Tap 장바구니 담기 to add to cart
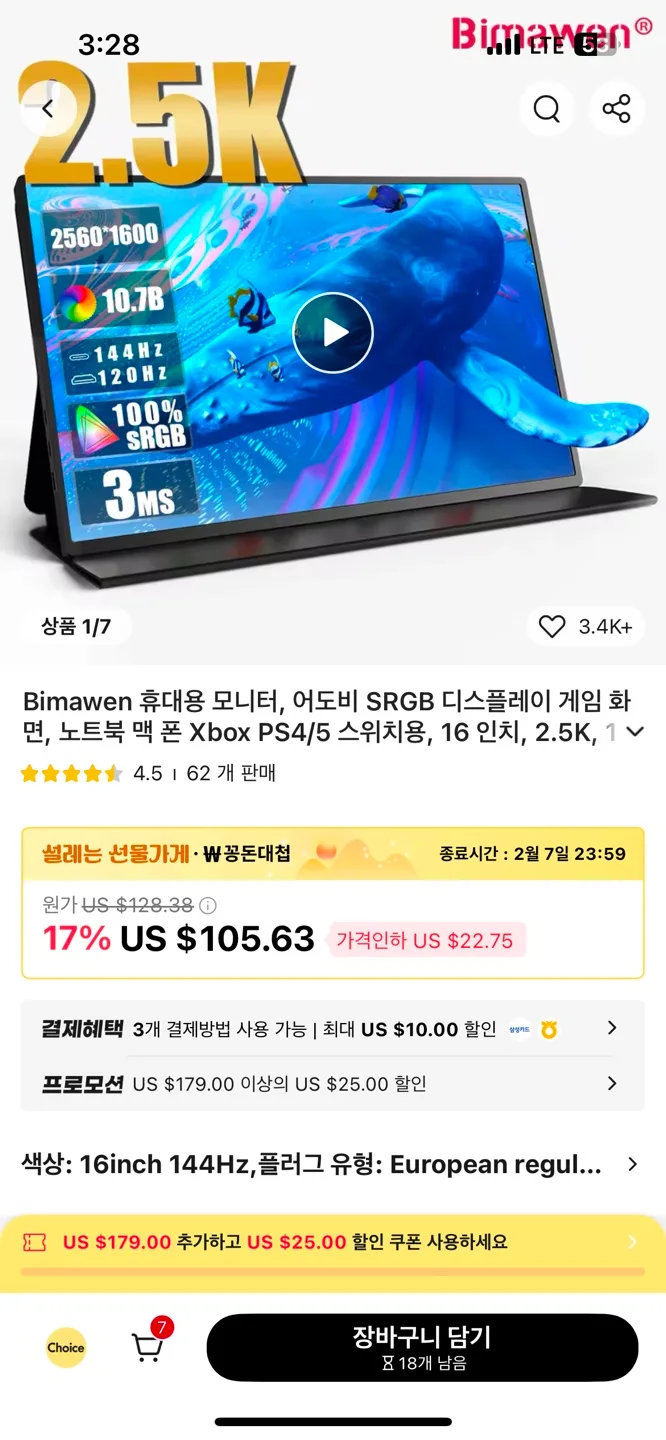This screenshot has width=666, height=1440. [422, 1347]
